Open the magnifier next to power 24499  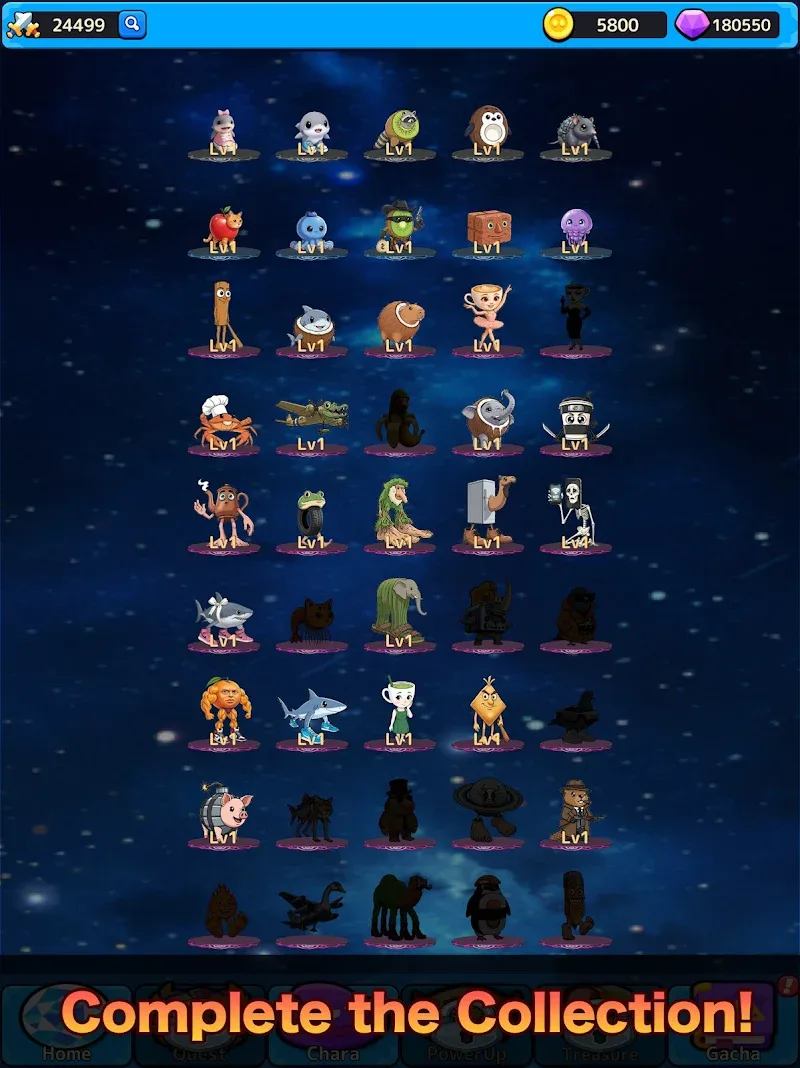(132, 24)
